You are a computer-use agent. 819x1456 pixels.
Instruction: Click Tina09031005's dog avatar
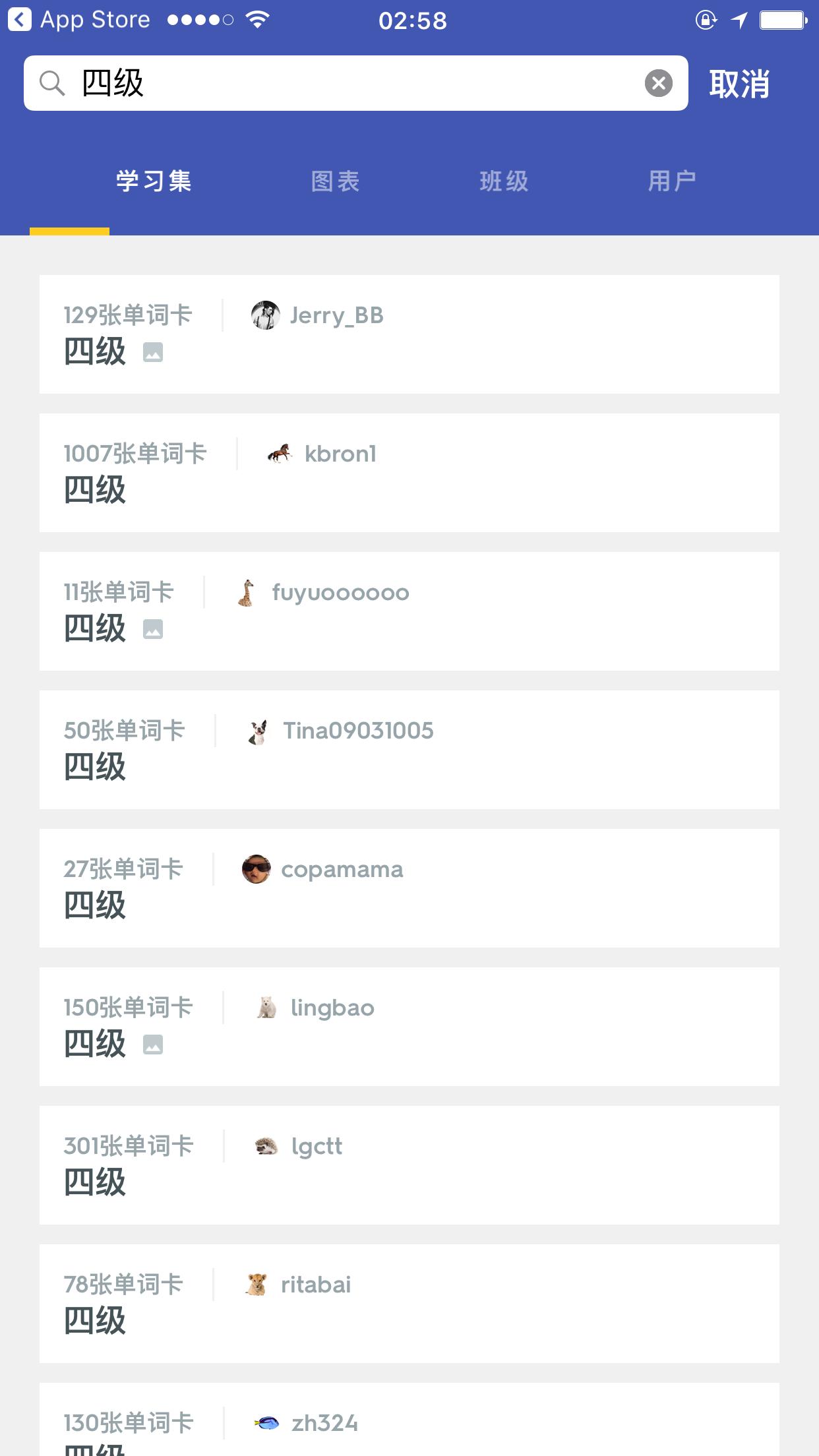pos(258,731)
